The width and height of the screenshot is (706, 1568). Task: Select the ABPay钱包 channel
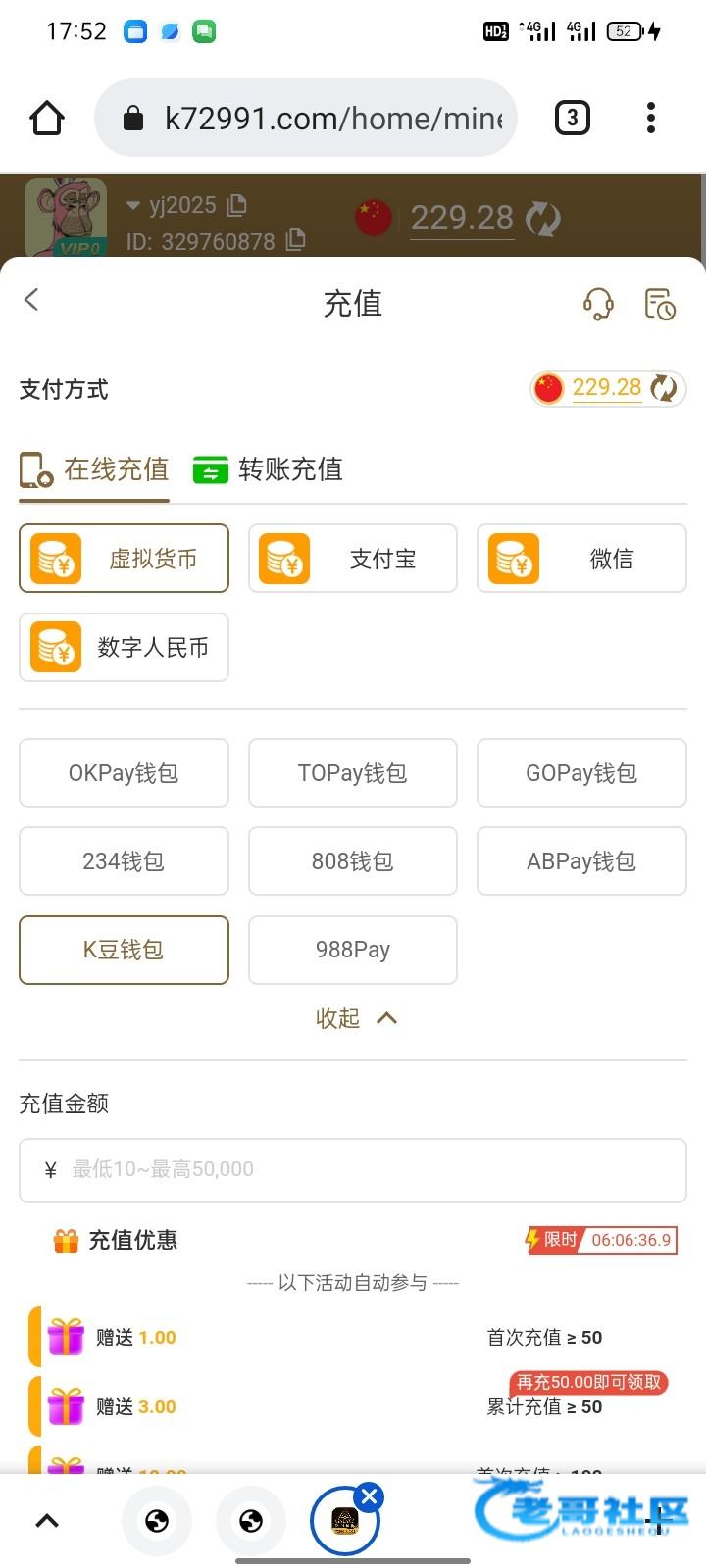tap(581, 861)
